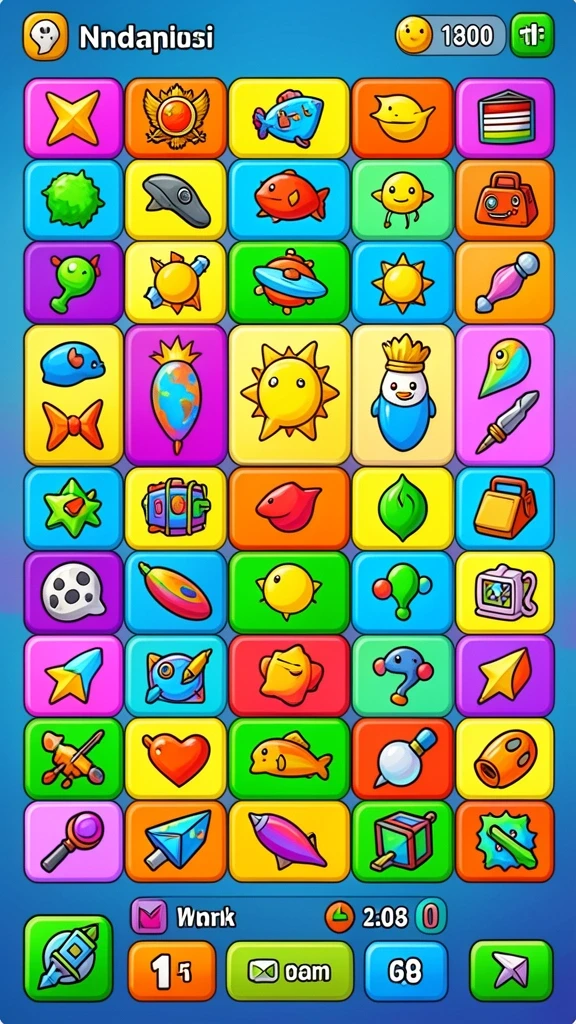This screenshot has height=1024, width=576.
Task: Select the white spotted skull tile
Action: click(73, 592)
